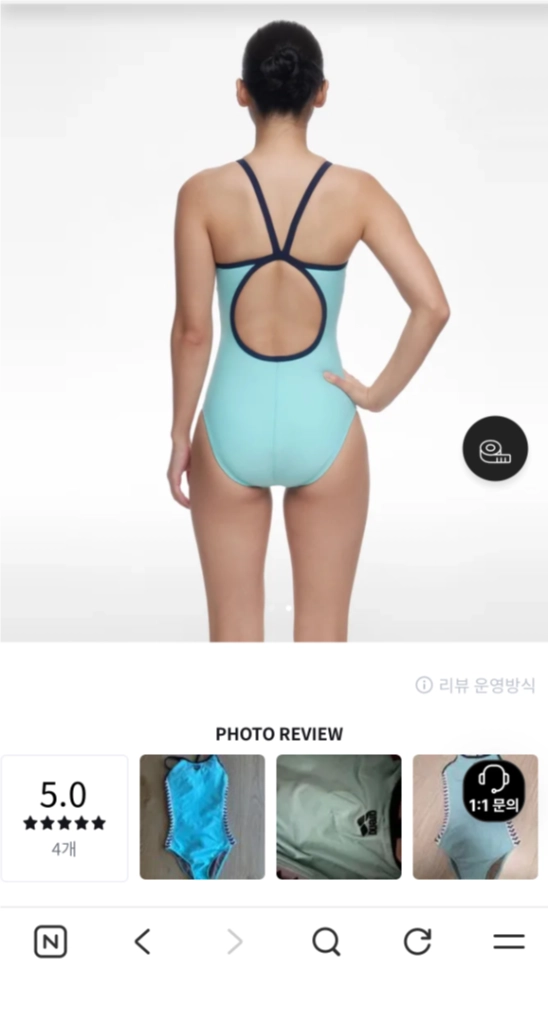Go to Naver home via N icon
This screenshot has width=548, height=1024.
[50, 942]
